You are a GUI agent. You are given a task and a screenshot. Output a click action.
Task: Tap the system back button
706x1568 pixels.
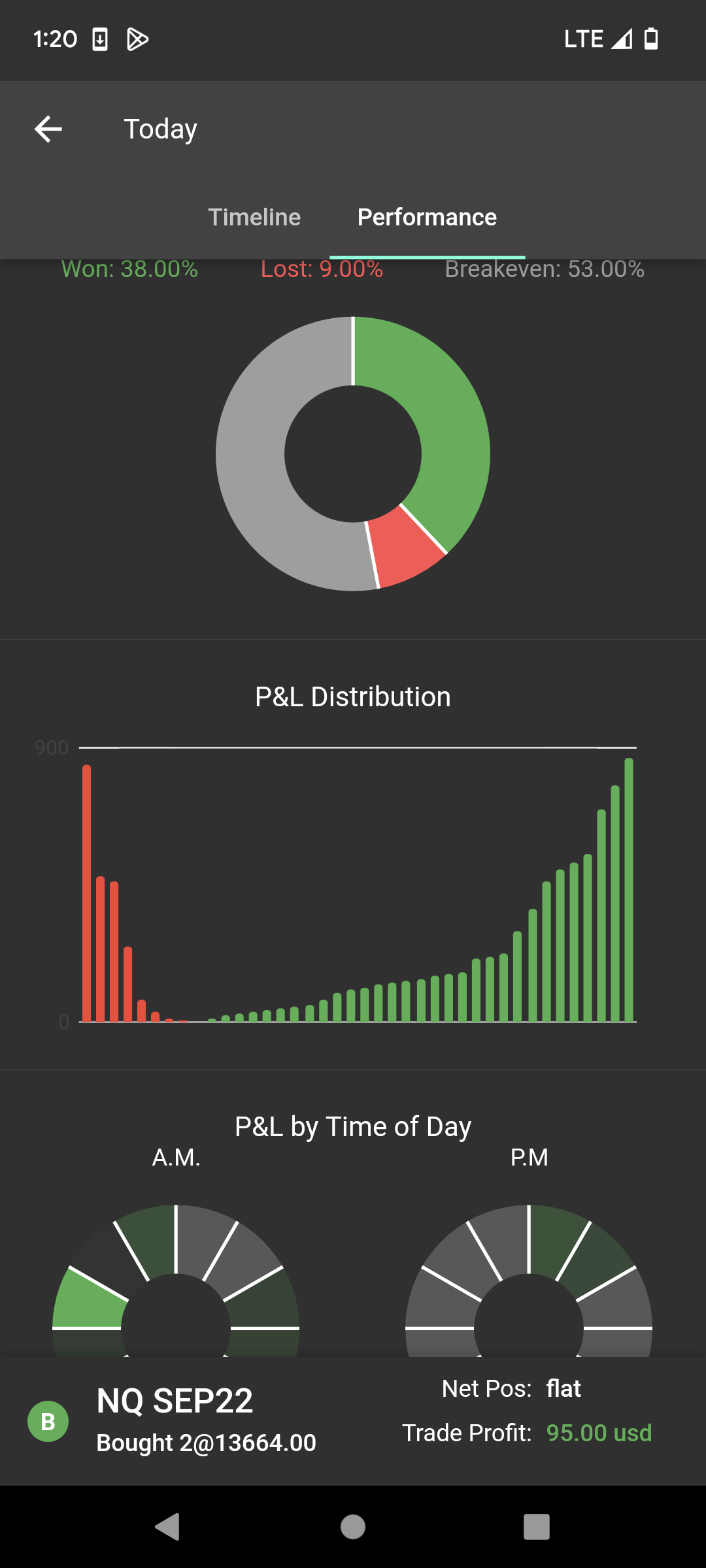167,1527
